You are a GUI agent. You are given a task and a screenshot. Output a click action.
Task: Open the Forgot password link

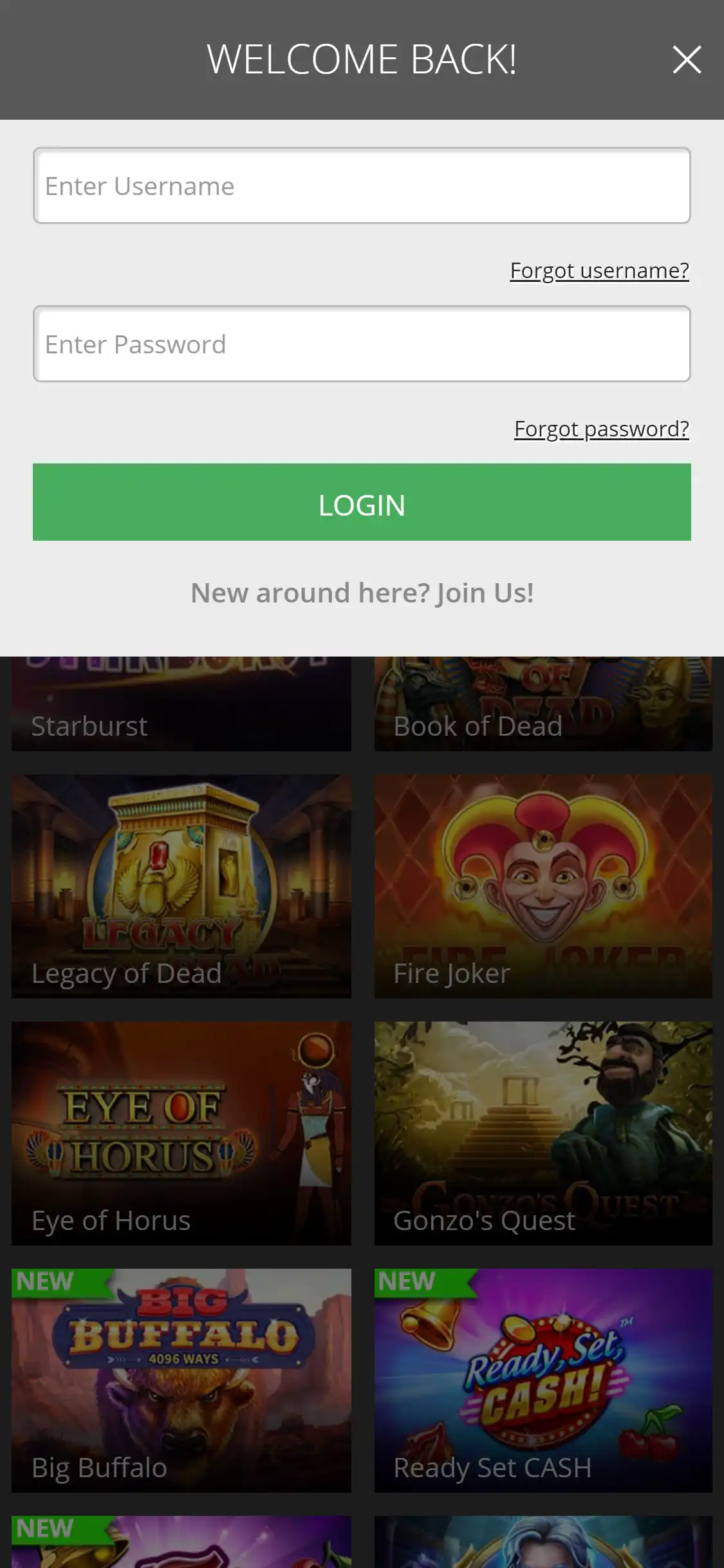601,429
